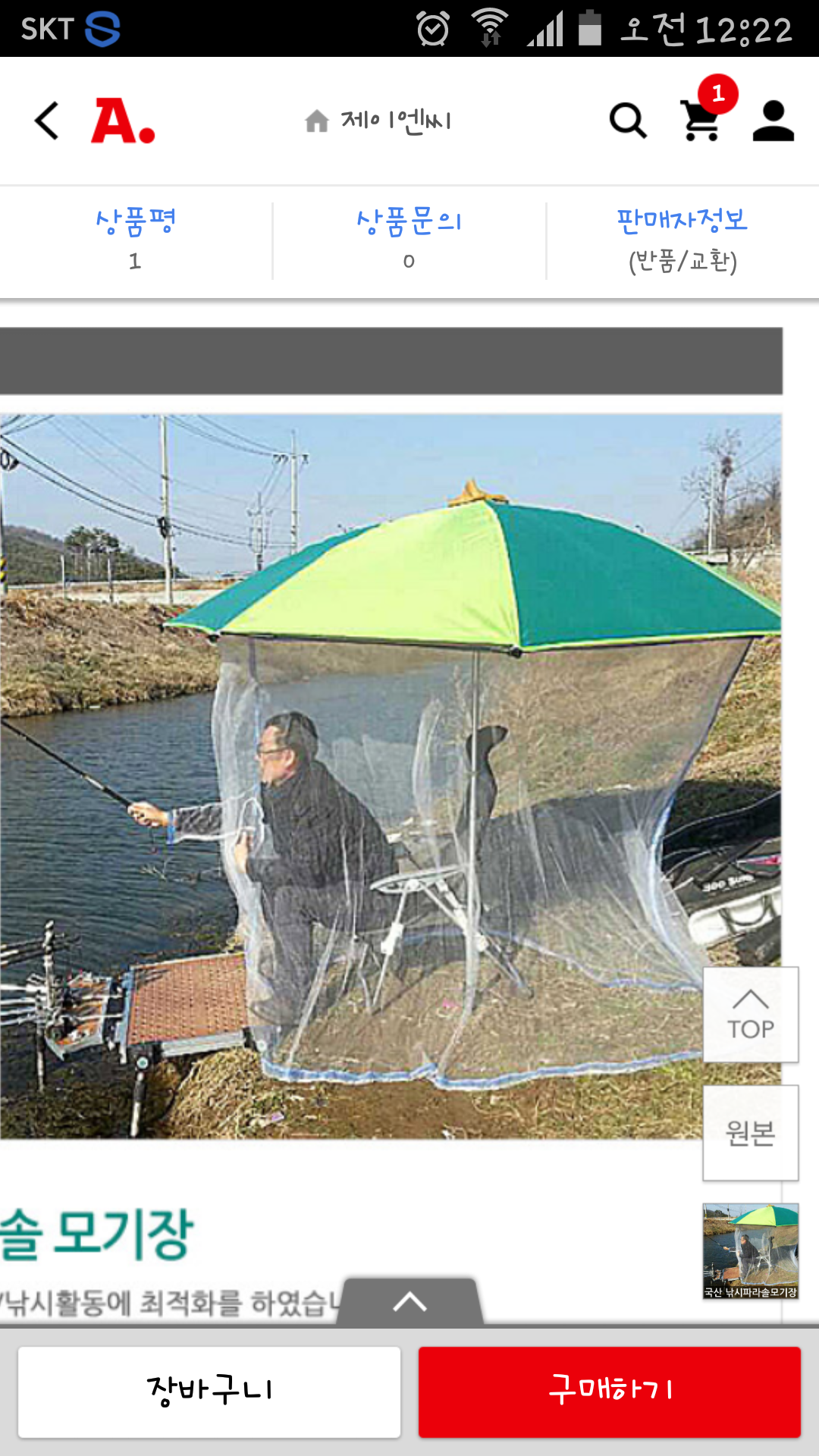Image resolution: width=819 pixels, height=1456 pixels.
Task: Expand the bottom purchase panel chevron
Action: click(409, 1302)
